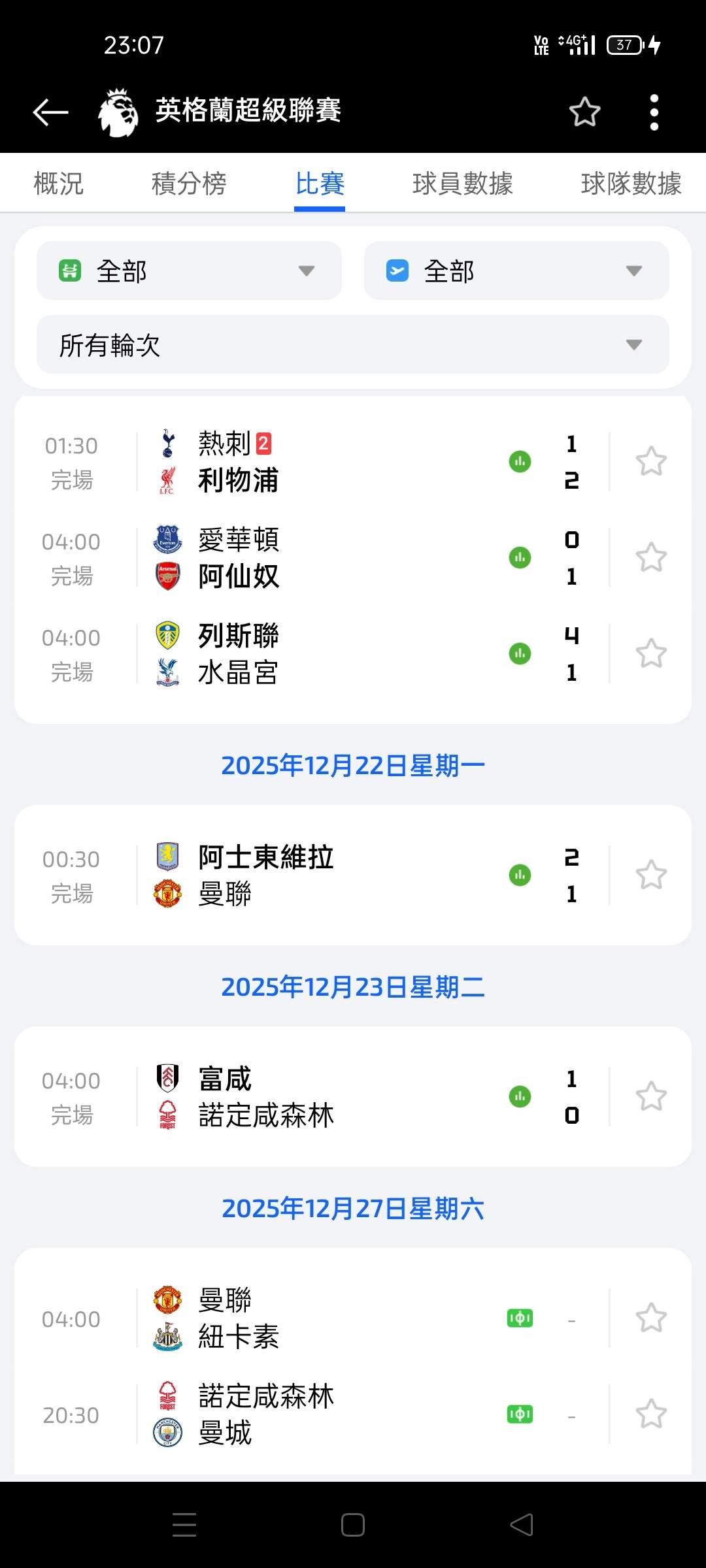View stats icon for 列斯聯 vs 水晶宮

[520, 653]
